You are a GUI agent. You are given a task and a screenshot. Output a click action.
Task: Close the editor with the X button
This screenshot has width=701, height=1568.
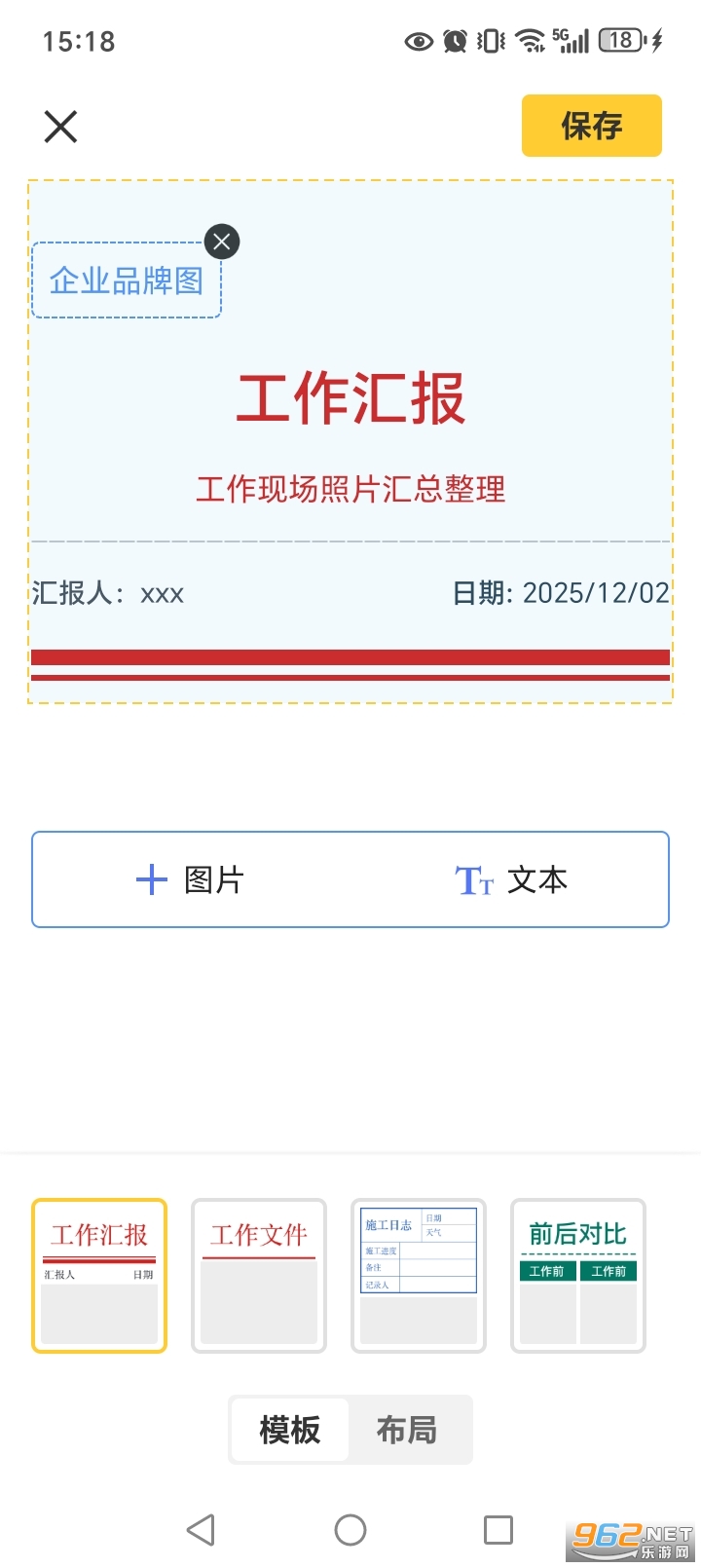(60, 126)
